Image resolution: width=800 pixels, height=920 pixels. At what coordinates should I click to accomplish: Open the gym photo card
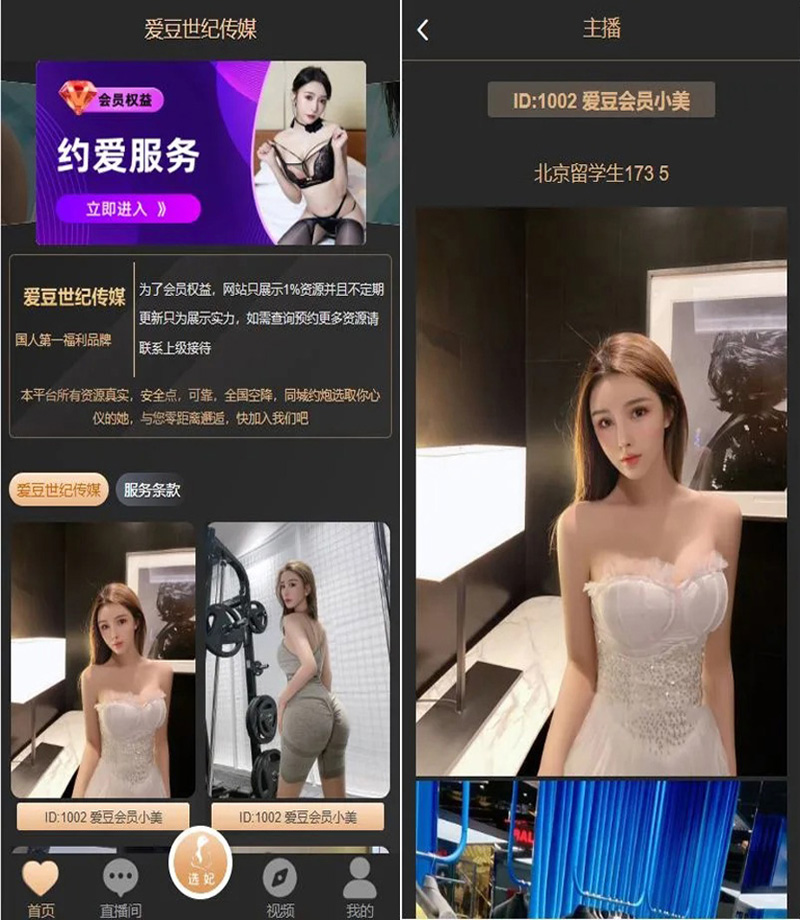pos(298,660)
